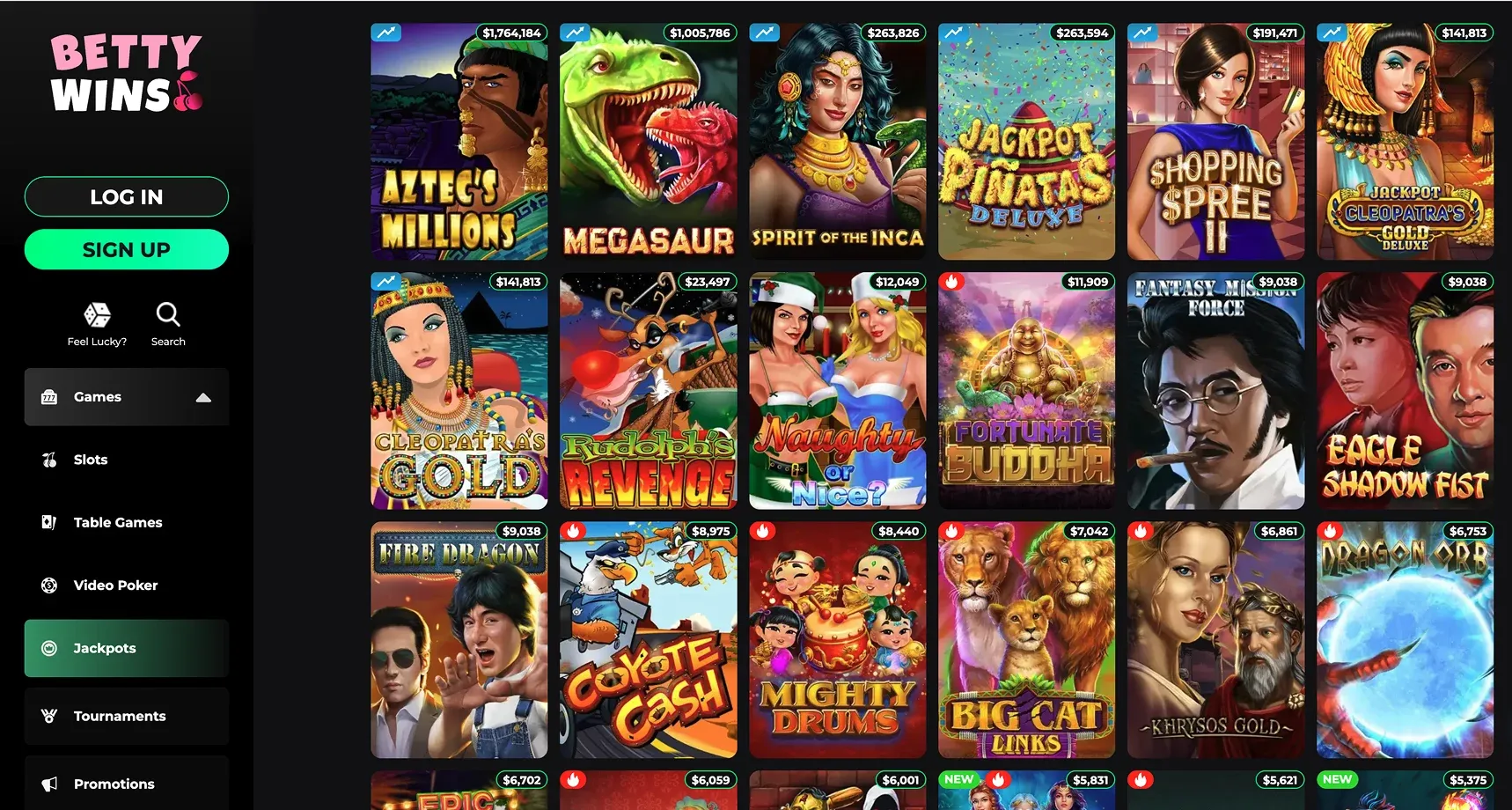Tap the SIGN UP button

coord(126,249)
